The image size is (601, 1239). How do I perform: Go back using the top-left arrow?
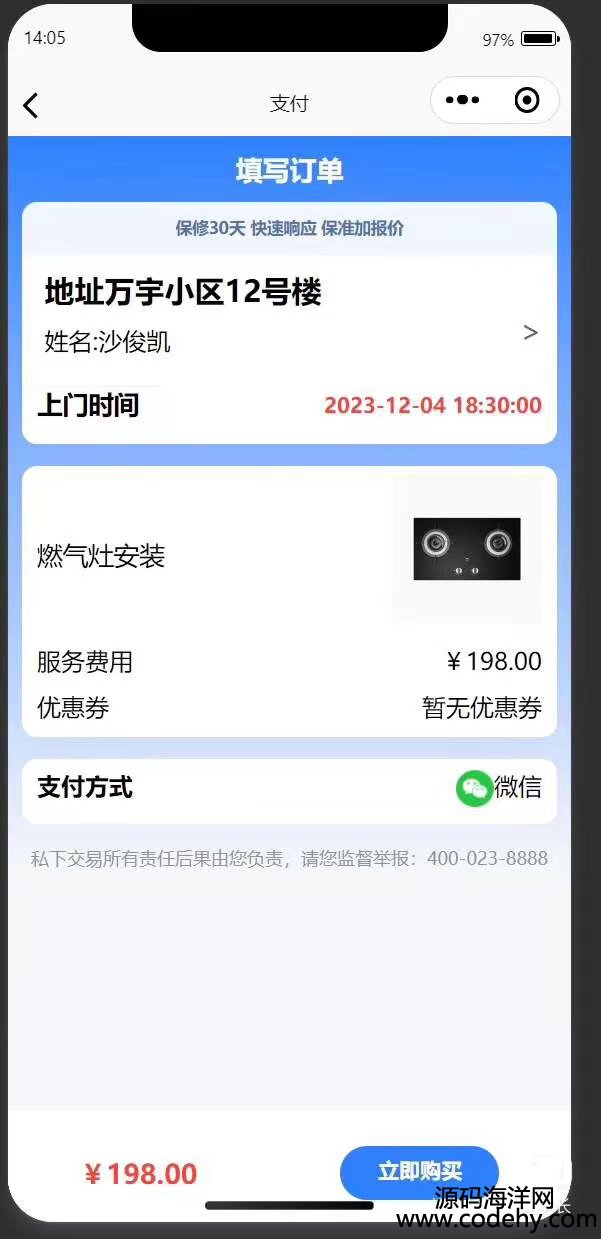(x=31, y=105)
